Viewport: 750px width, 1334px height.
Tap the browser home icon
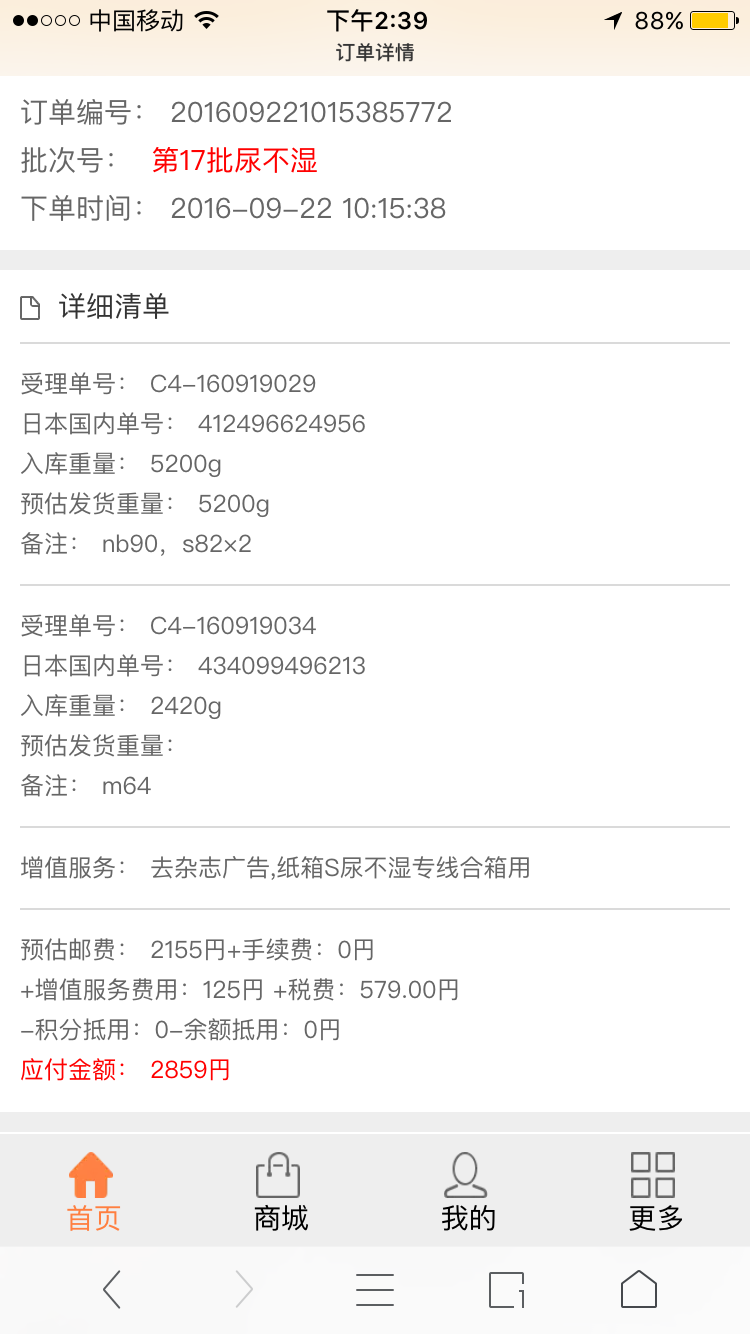click(x=639, y=1289)
